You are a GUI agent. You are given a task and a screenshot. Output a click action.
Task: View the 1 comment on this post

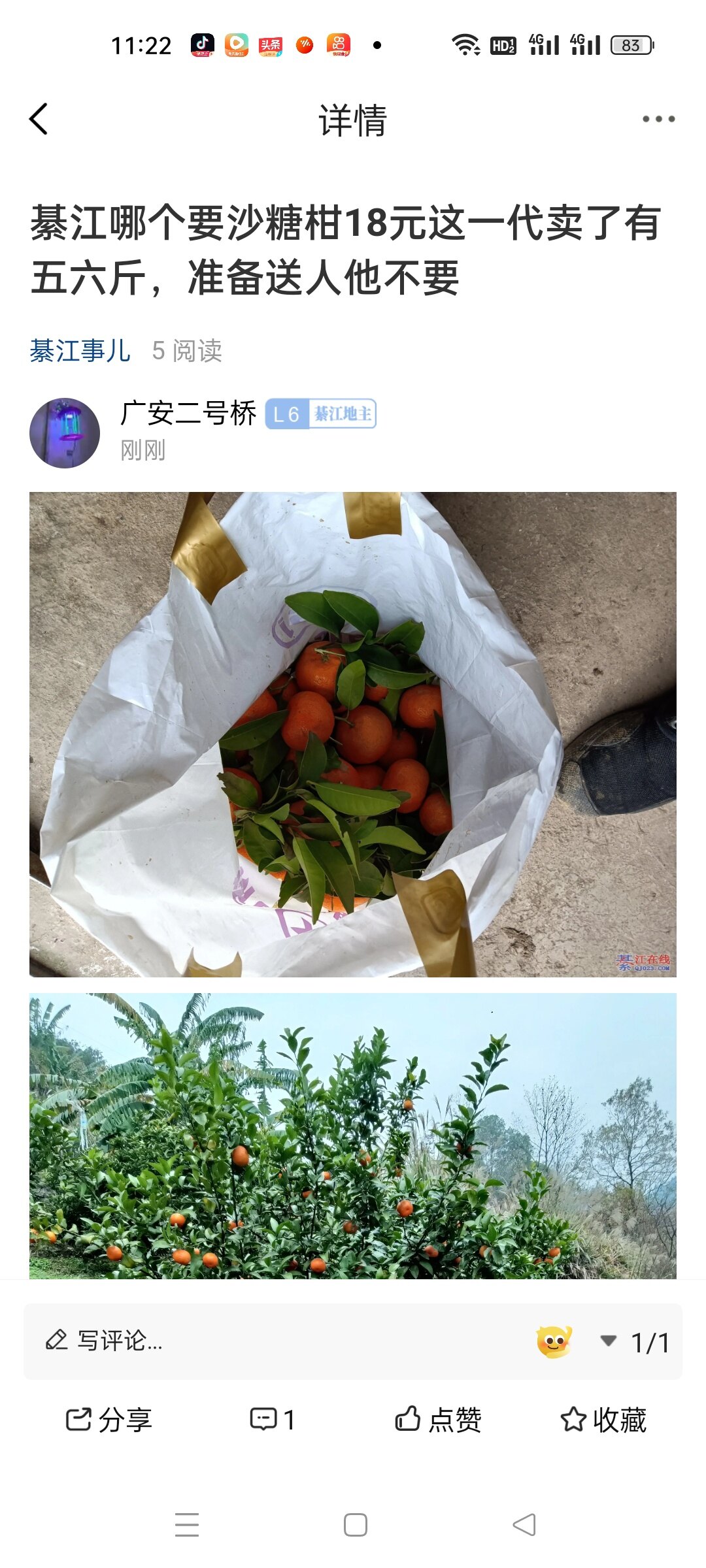pos(273,1420)
